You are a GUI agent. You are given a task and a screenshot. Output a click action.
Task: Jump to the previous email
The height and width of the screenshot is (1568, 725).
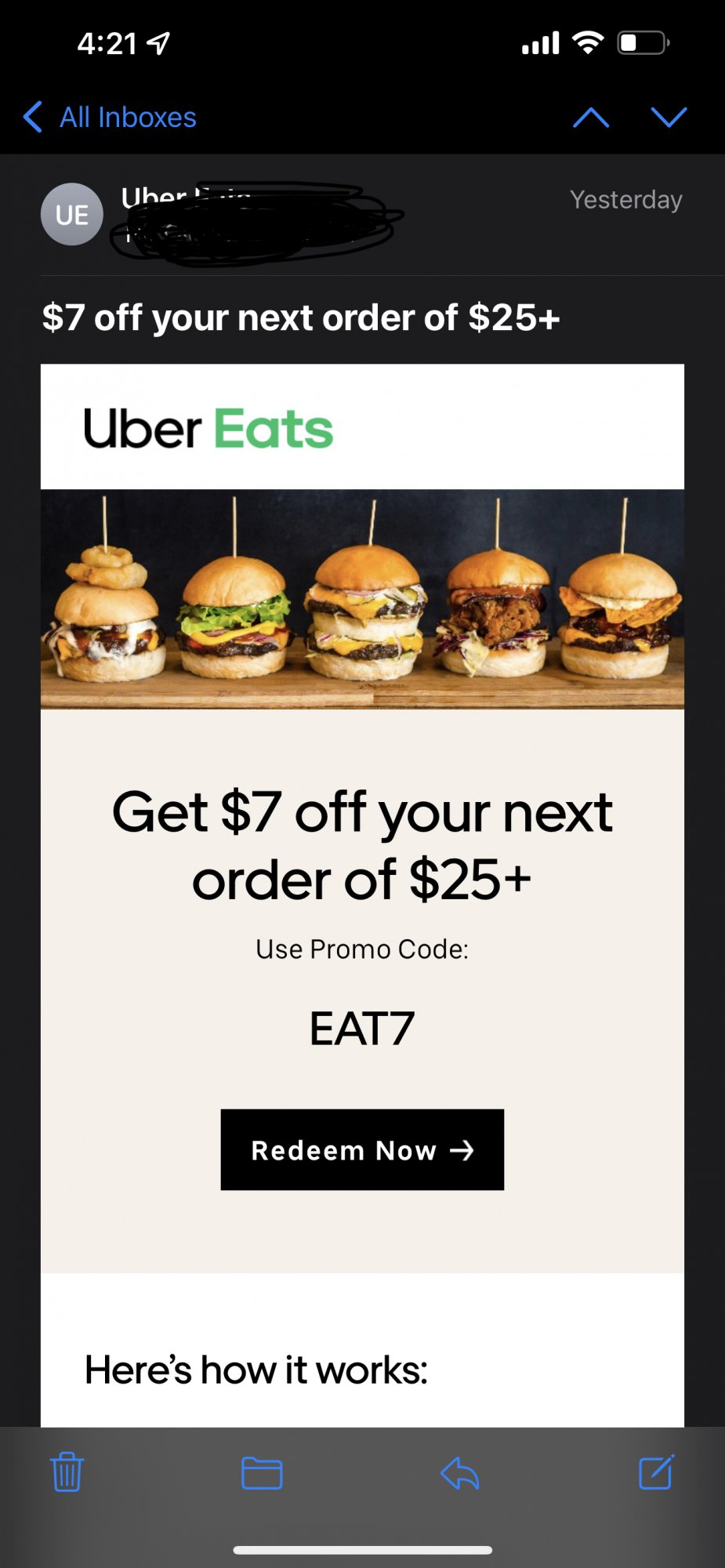[x=591, y=118]
